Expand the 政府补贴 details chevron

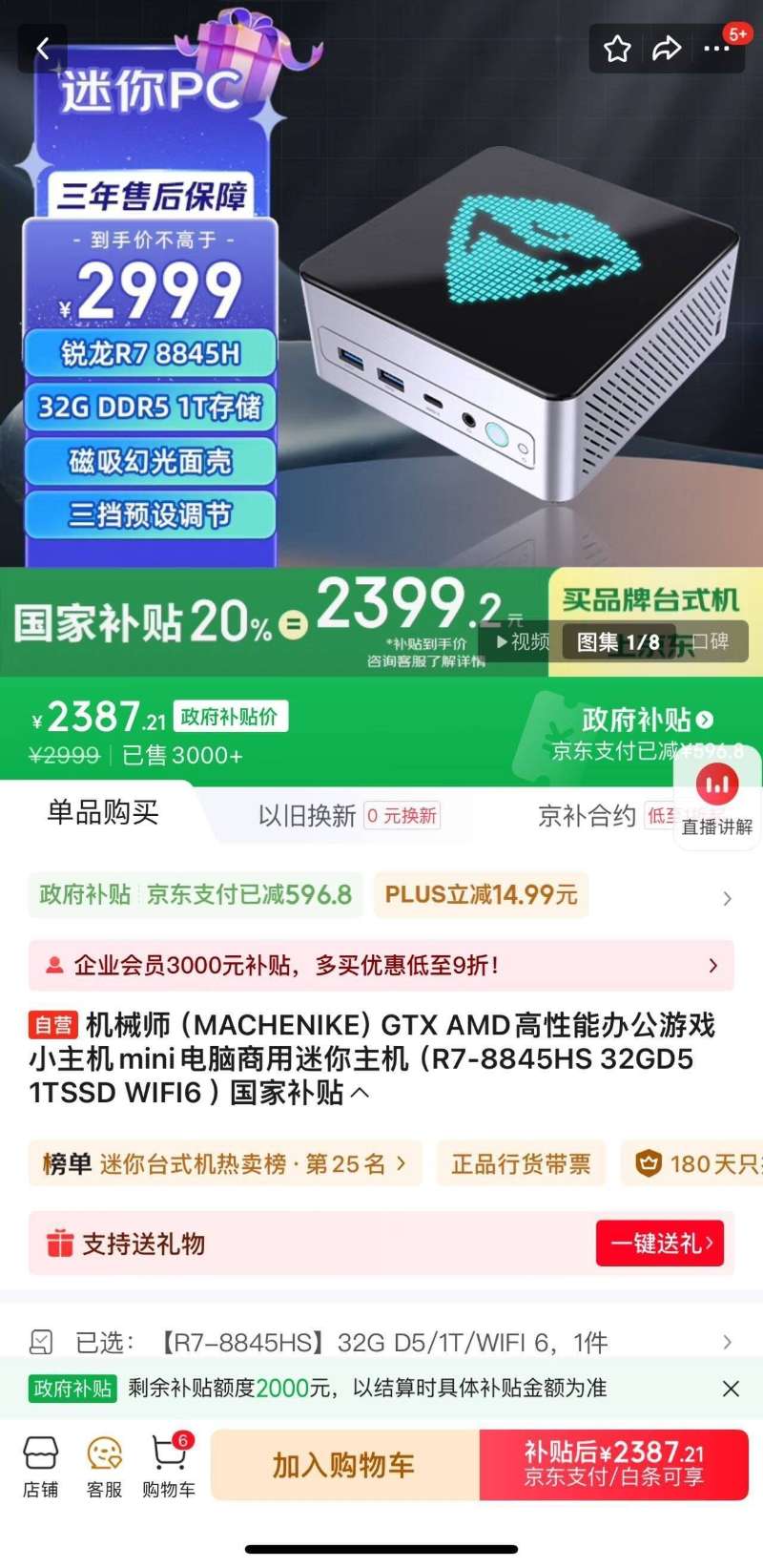pyautogui.click(x=726, y=897)
